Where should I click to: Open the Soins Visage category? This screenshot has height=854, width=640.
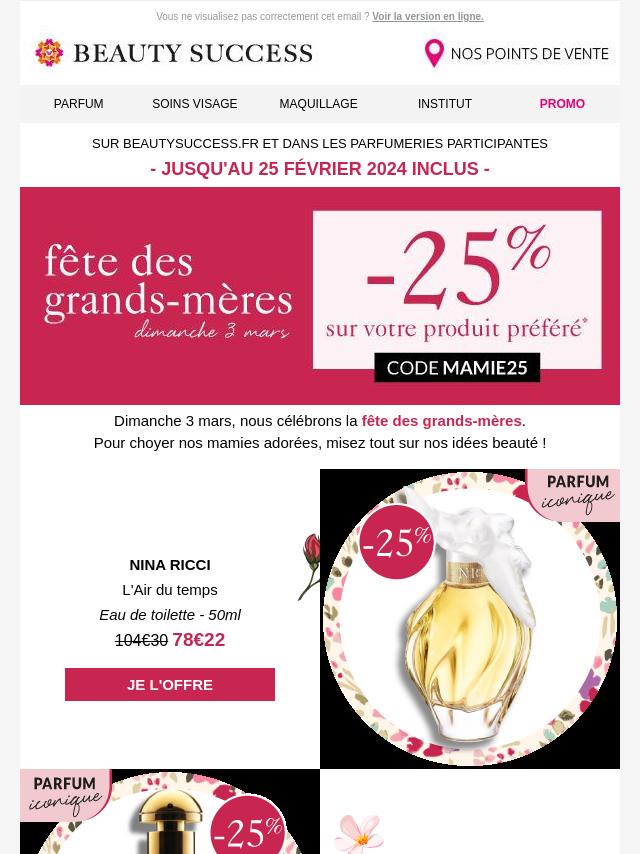(194, 104)
